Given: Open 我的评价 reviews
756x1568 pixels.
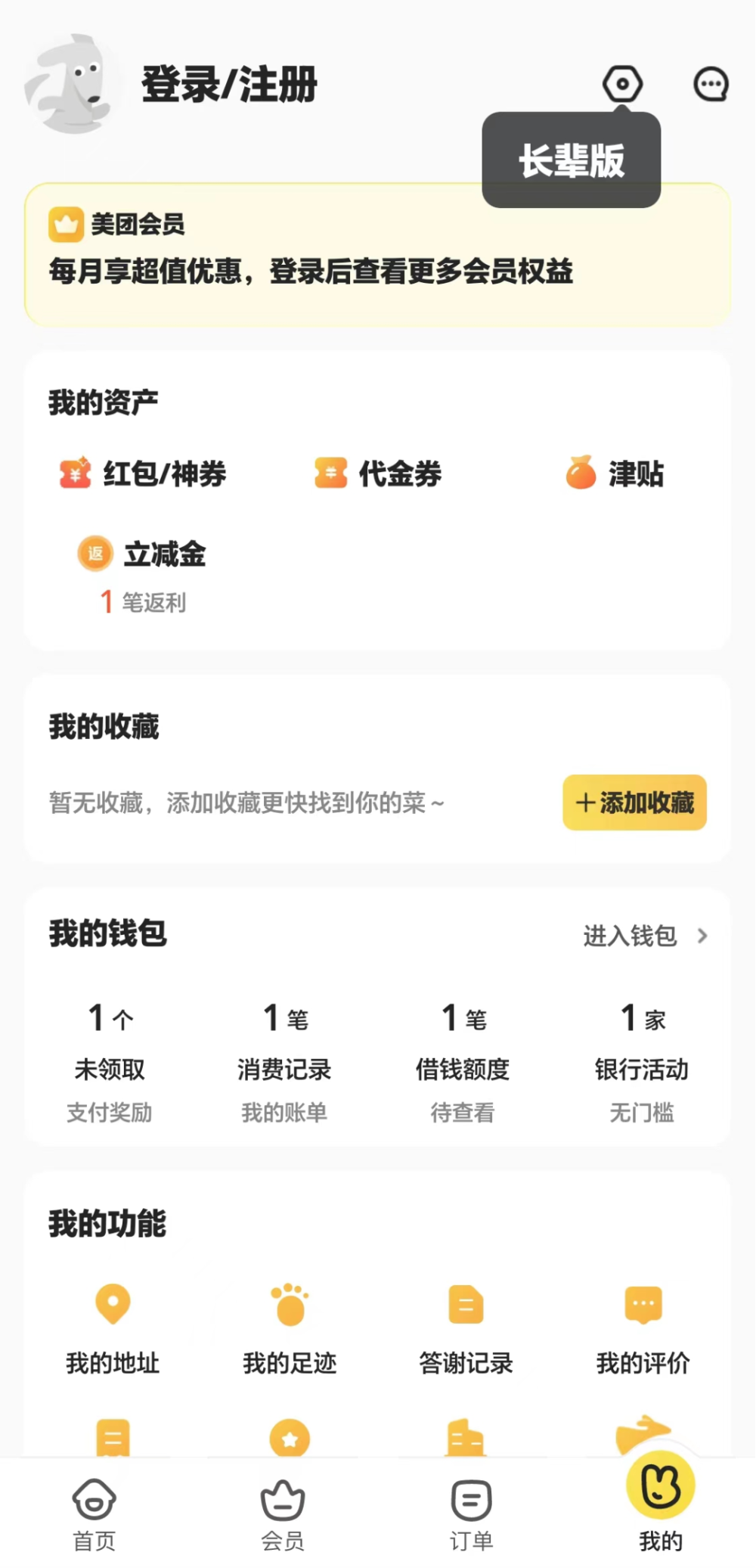Looking at the screenshot, I should 643,1329.
